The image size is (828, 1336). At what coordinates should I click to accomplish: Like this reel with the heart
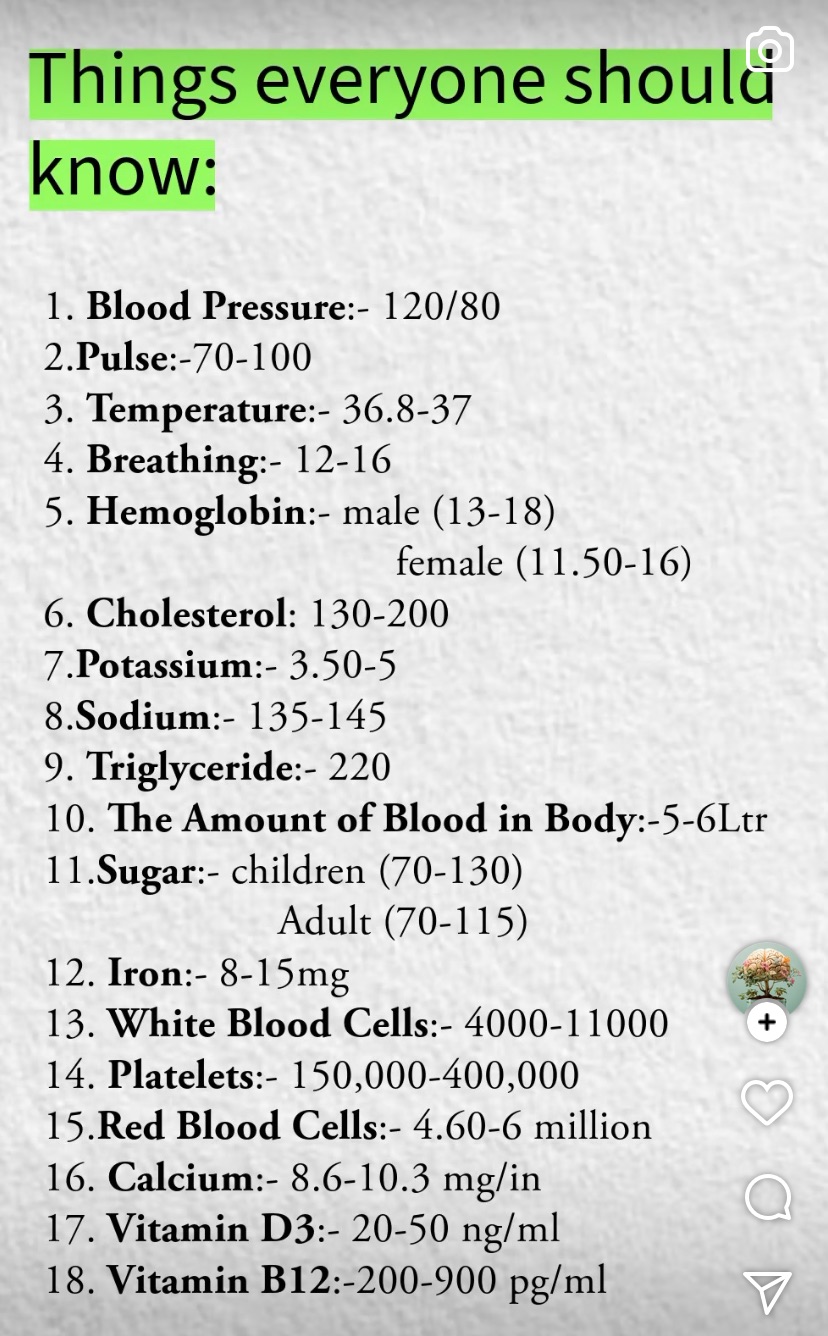click(767, 1101)
